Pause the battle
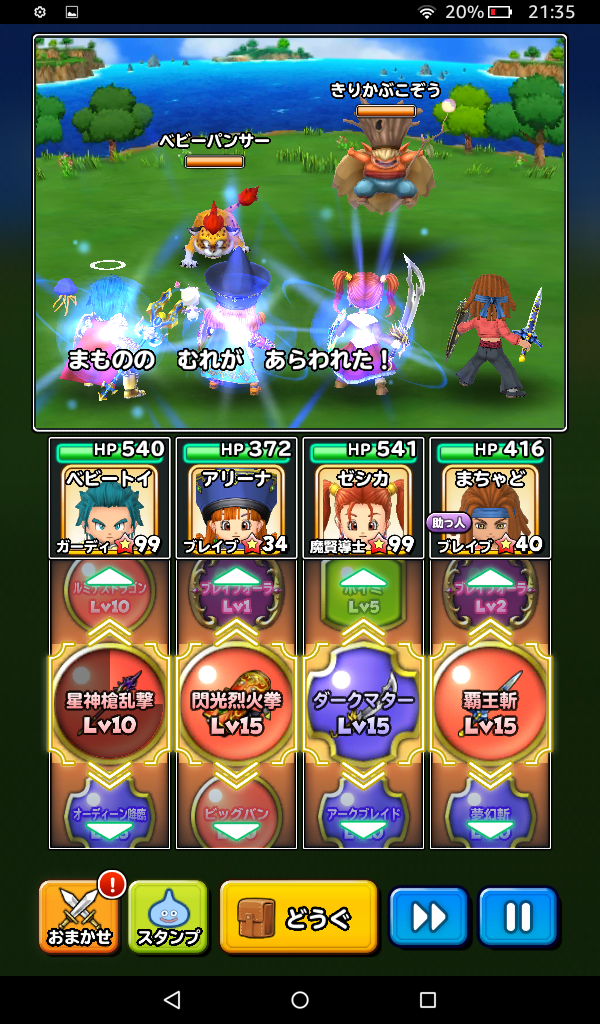This screenshot has height=1024, width=600. [517, 916]
